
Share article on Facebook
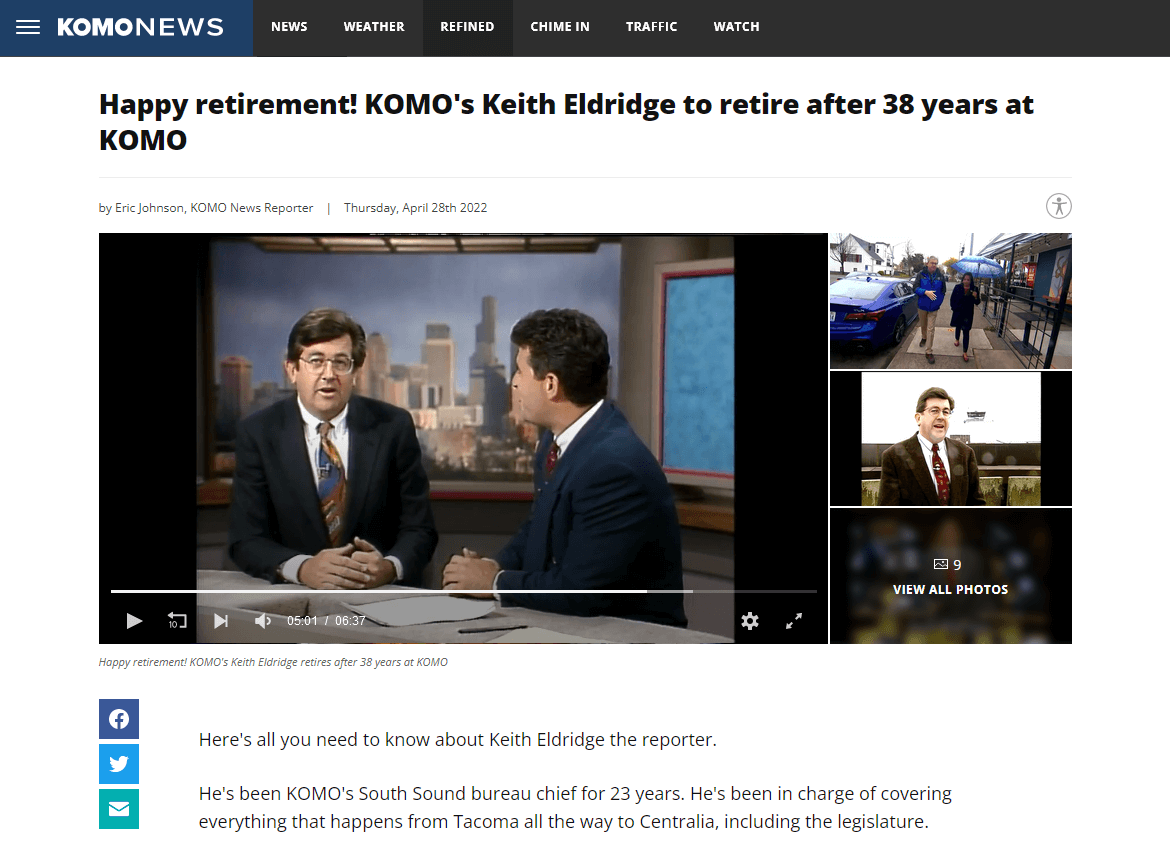119,719
